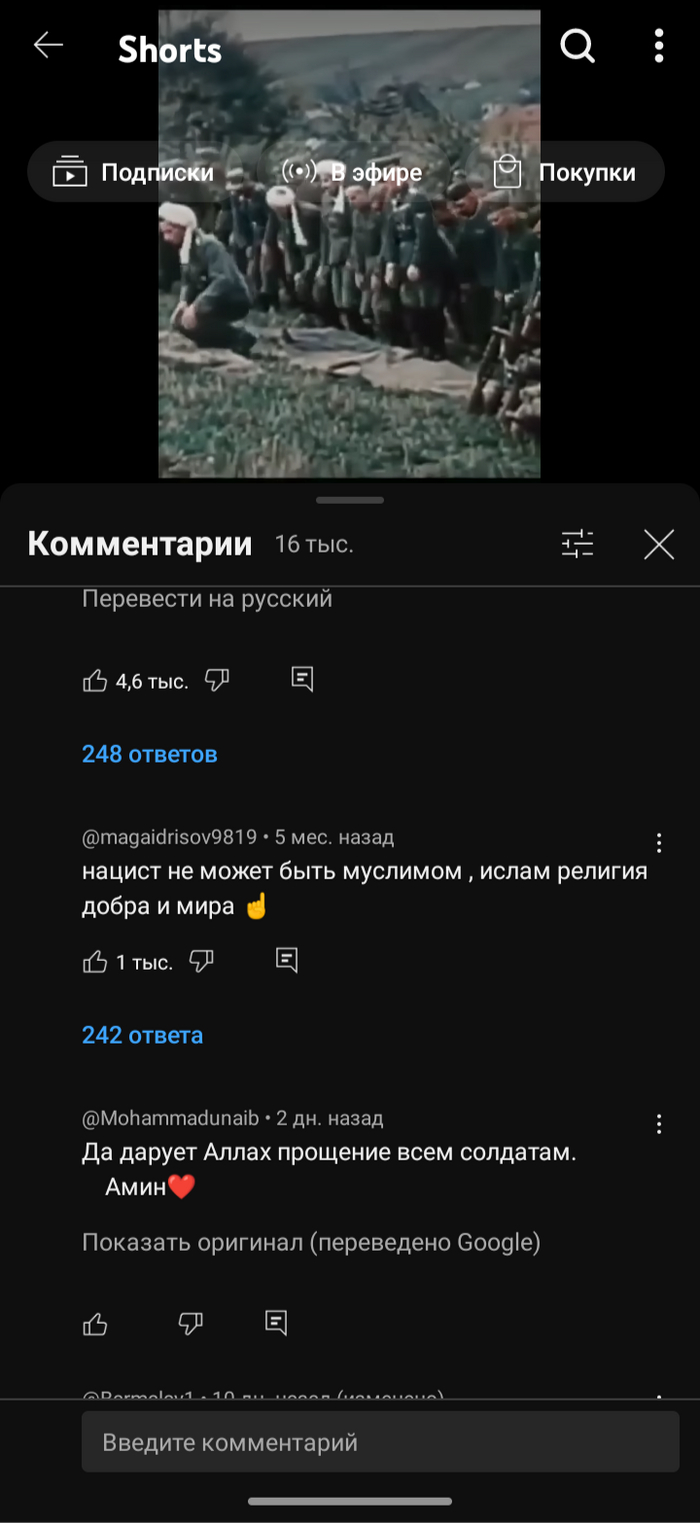Dislike magaidrisov9819's comment
700x1523 pixels.
(x=202, y=961)
